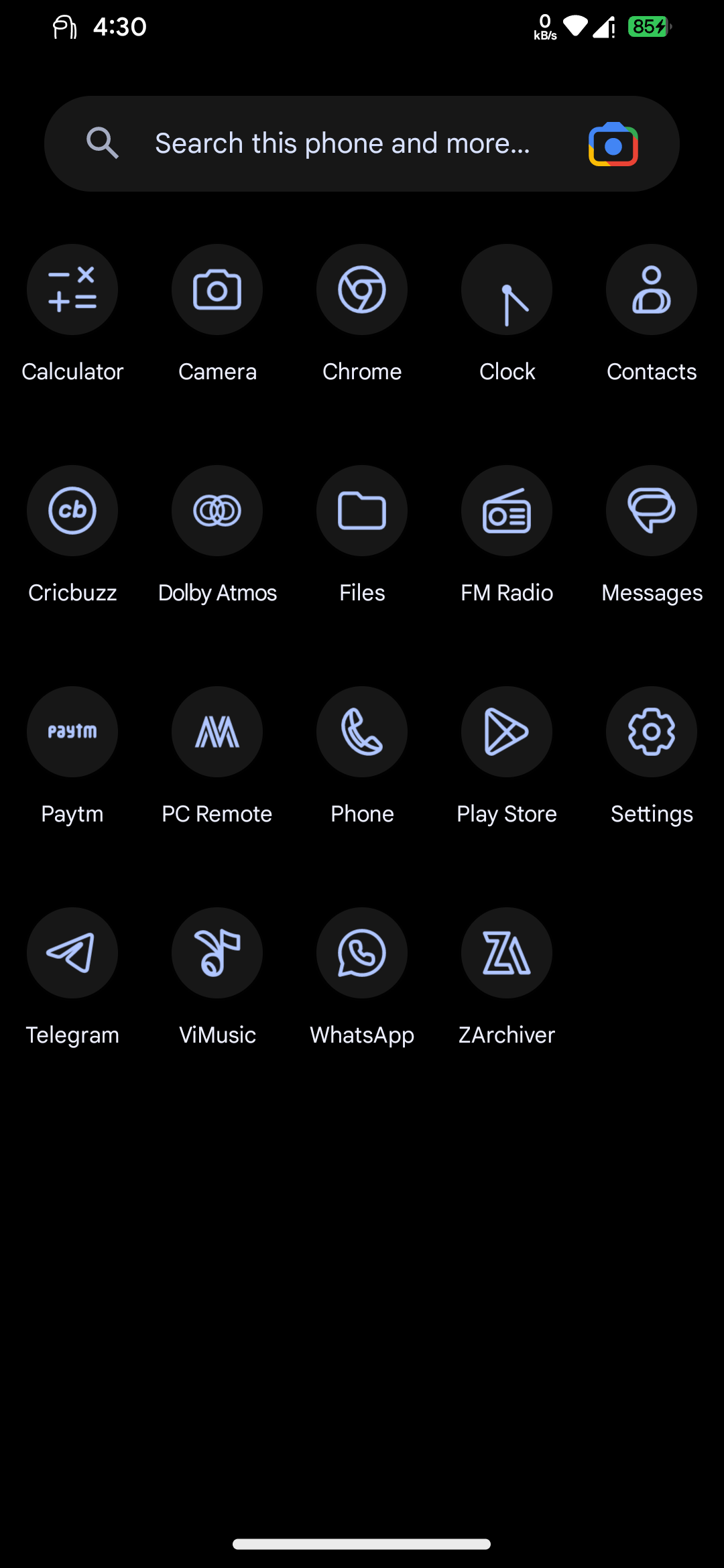Image resolution: width=724 pixels, height=1568 pixels.
Task: Launch Paytm
Action: click(x=72, y=732)
